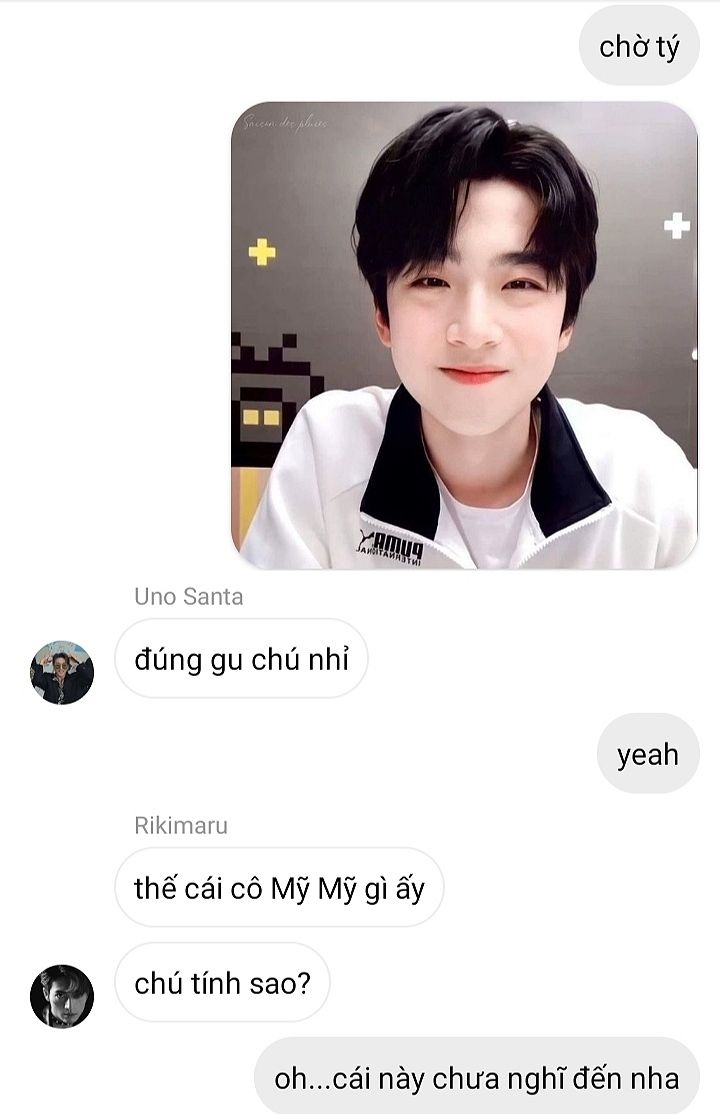
Task: View Uno Santa's profile from the avatar
Action: coord(62,672)
